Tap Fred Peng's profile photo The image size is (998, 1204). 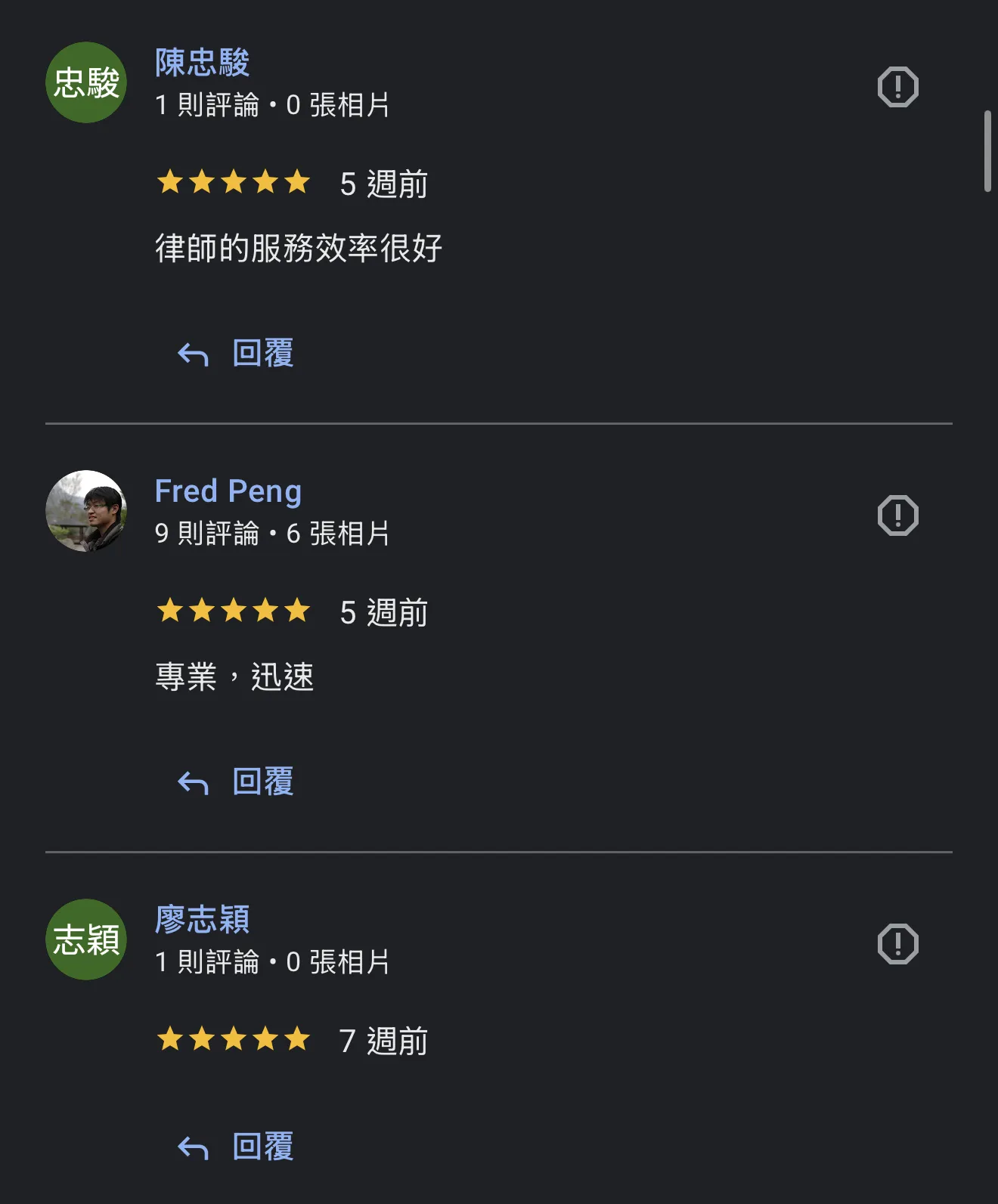click(86, 511)
